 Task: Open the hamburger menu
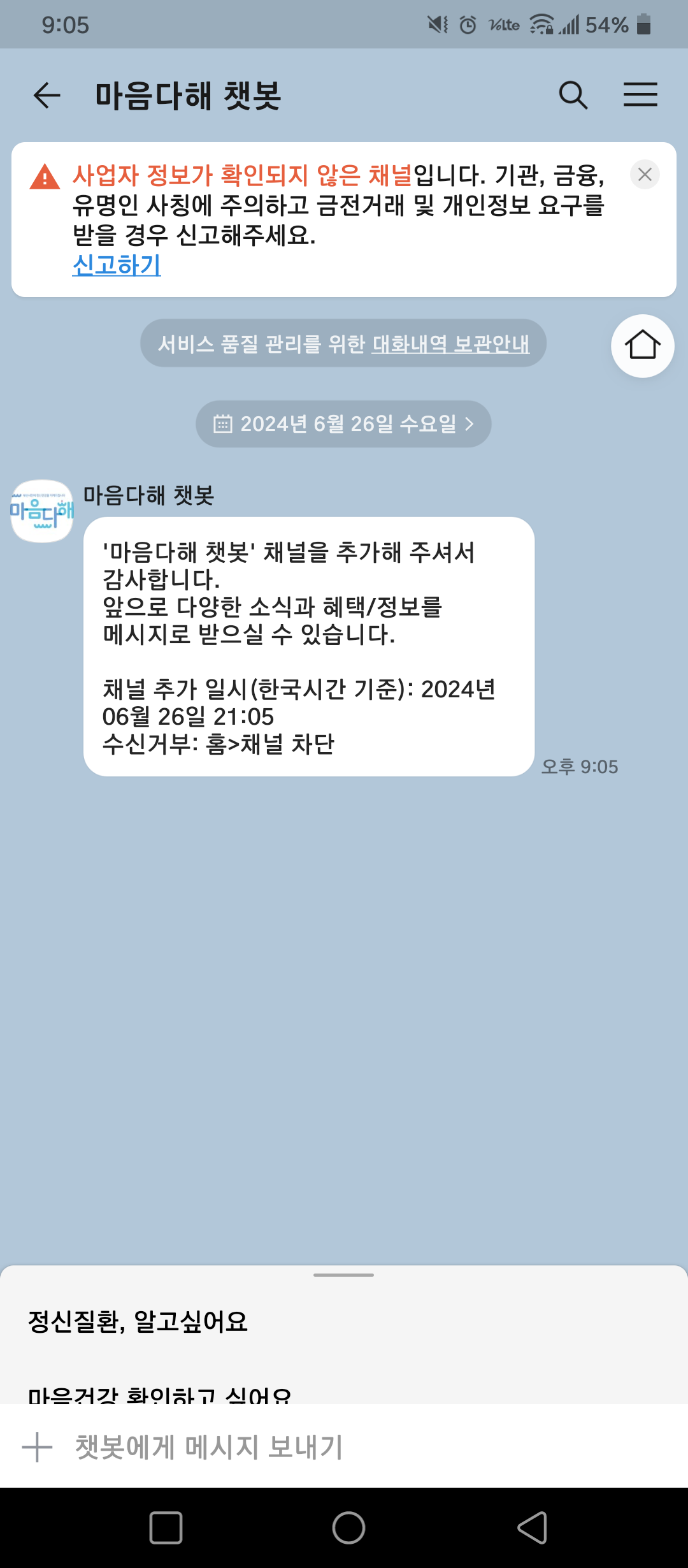tap(640, 95)
